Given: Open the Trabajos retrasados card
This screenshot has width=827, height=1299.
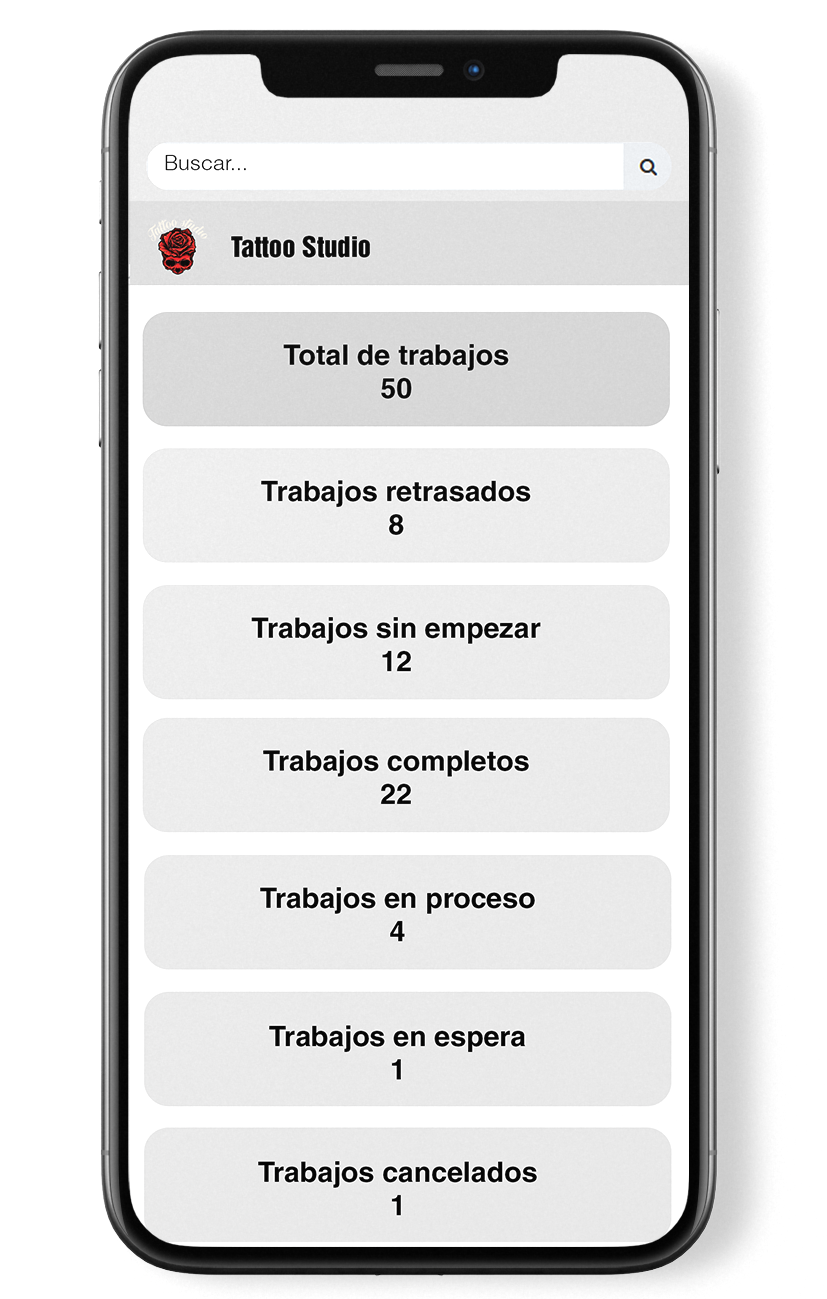Looking at the screenshot, I should click(406, 506).
